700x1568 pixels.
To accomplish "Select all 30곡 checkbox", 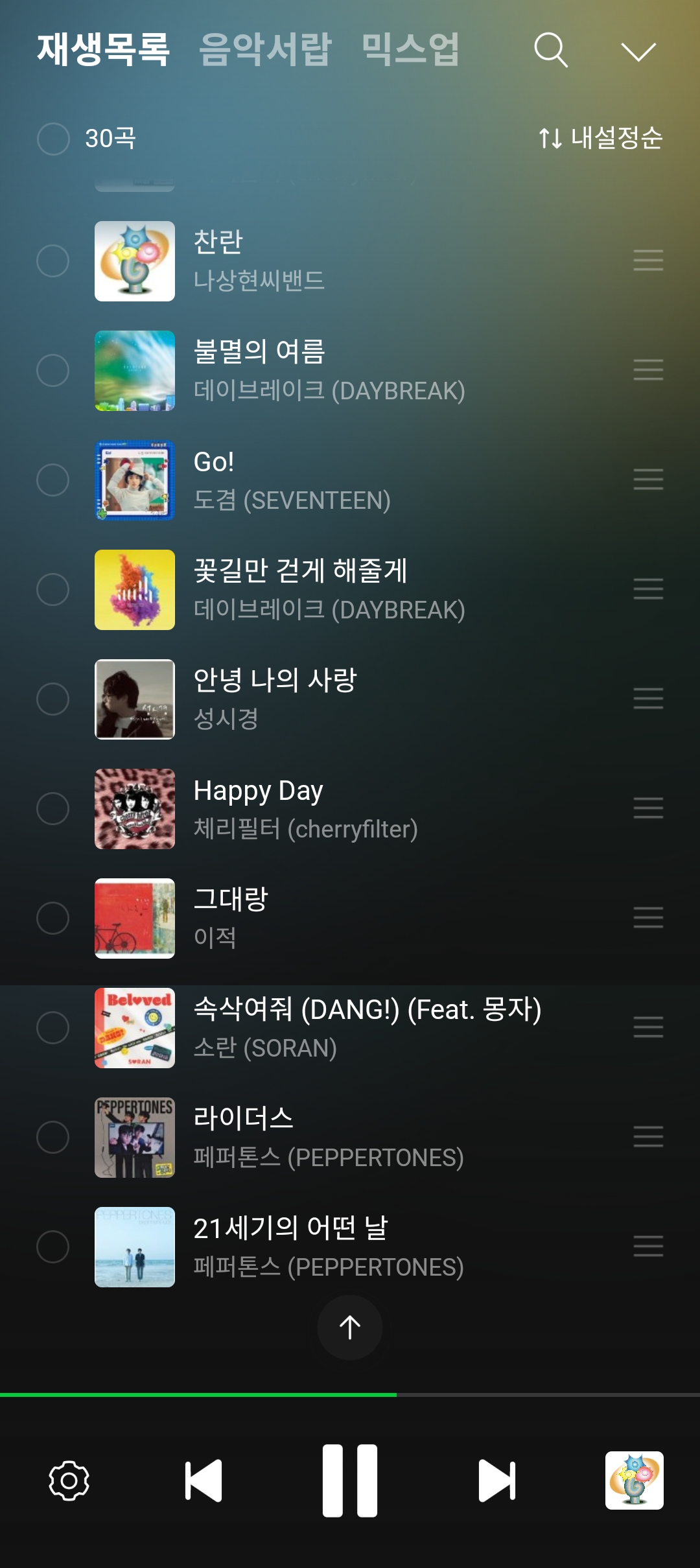I will click(53, 139).
